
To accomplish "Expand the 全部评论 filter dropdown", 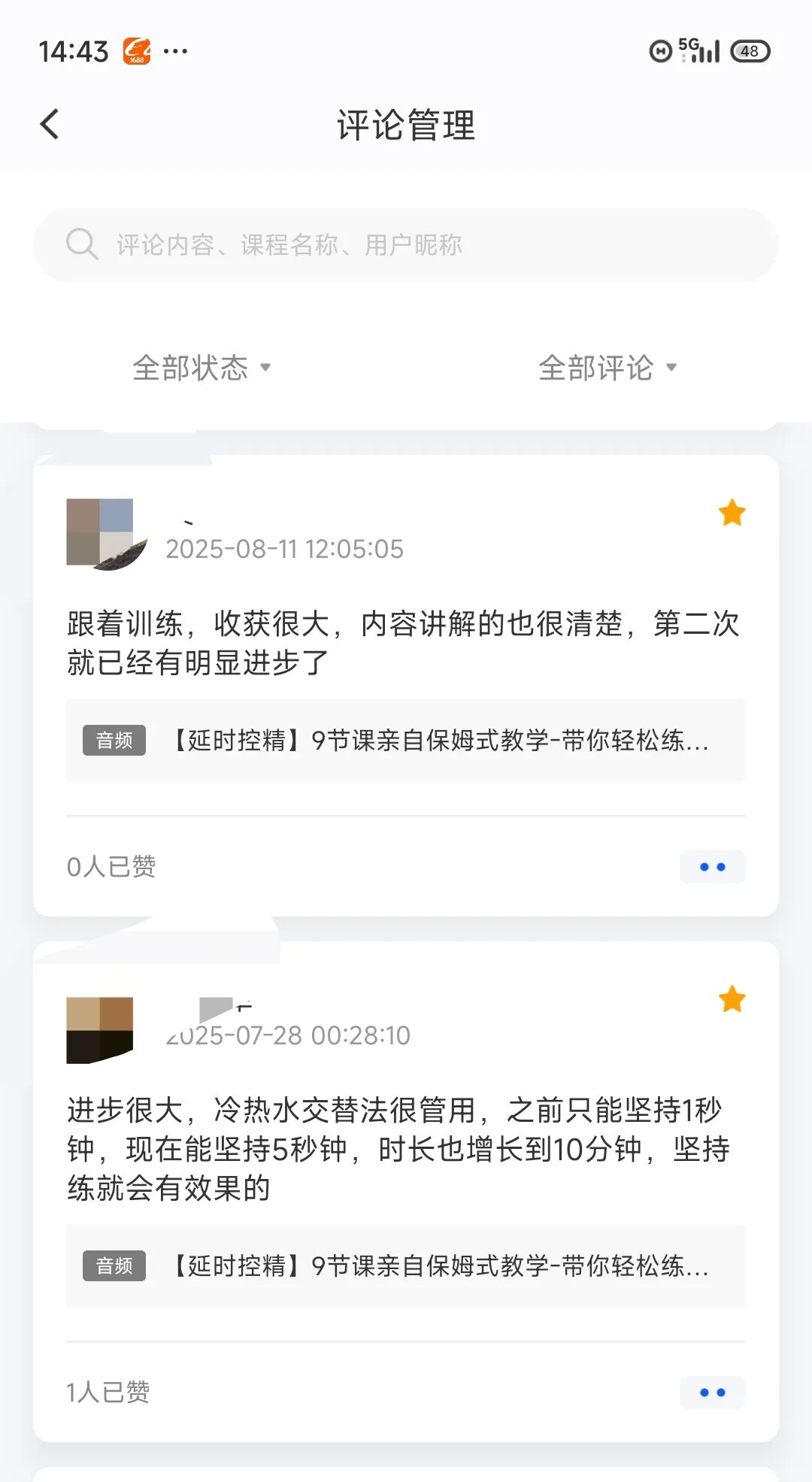I will point(607,368).
